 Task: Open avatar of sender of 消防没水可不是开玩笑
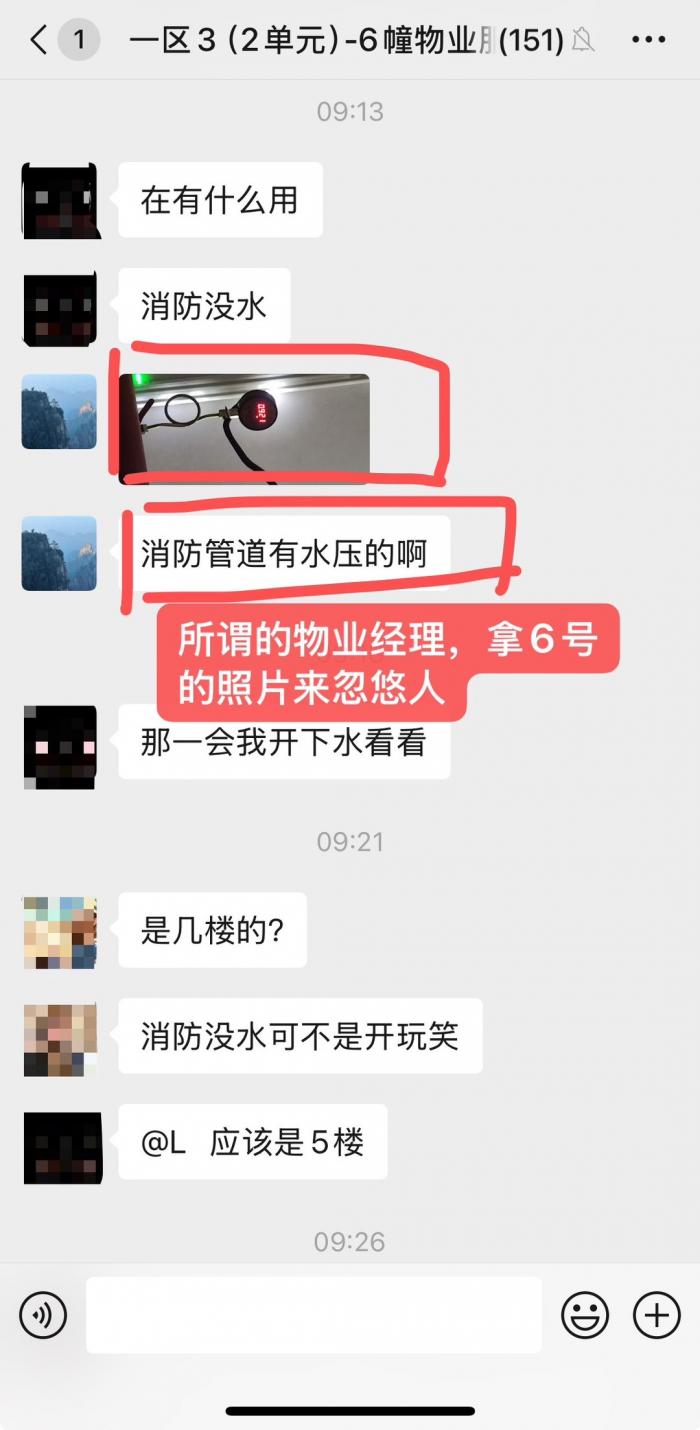pyautogui.click(x=59, y=1038)
